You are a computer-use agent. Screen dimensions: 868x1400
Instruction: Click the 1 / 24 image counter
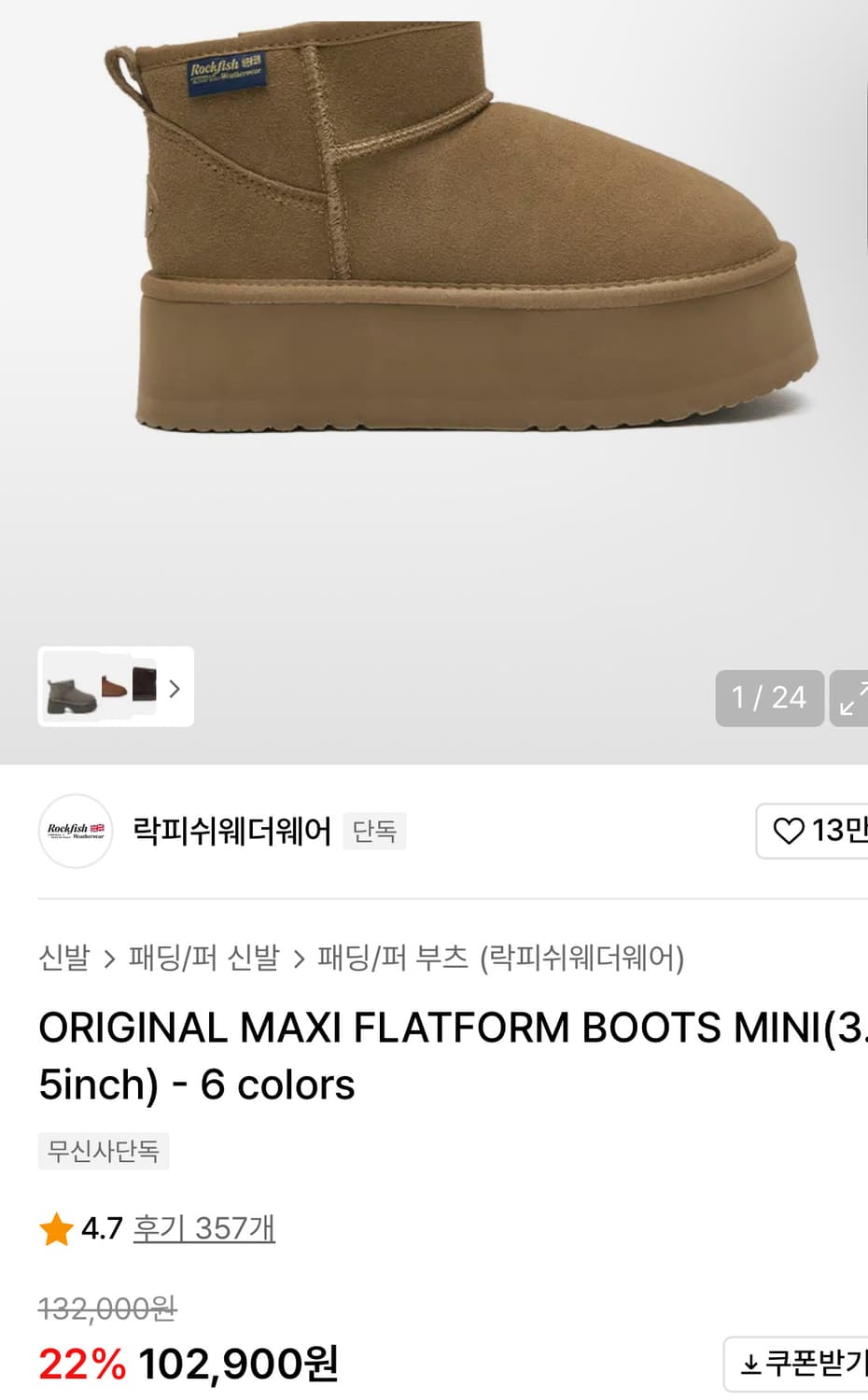(x=768, y=697)
